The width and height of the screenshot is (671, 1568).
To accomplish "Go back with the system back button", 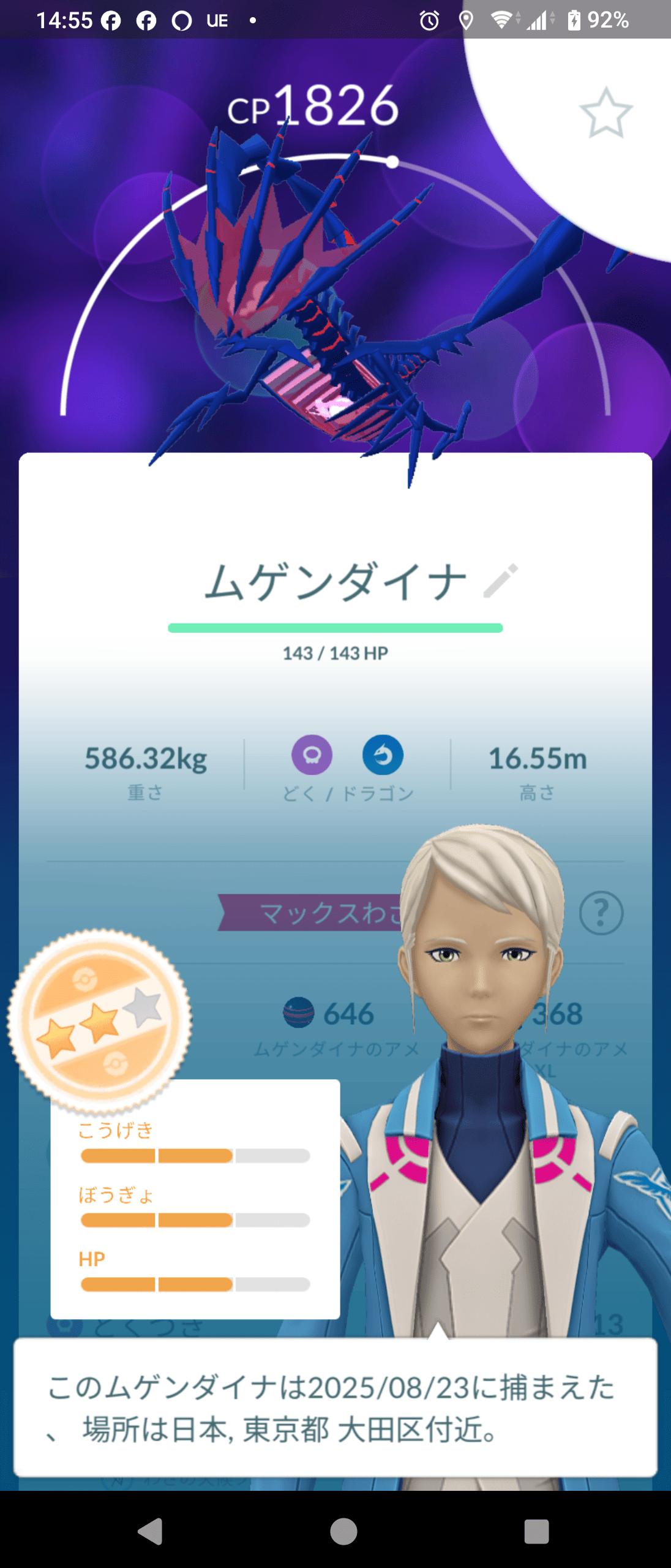I will pos(150,1532).
